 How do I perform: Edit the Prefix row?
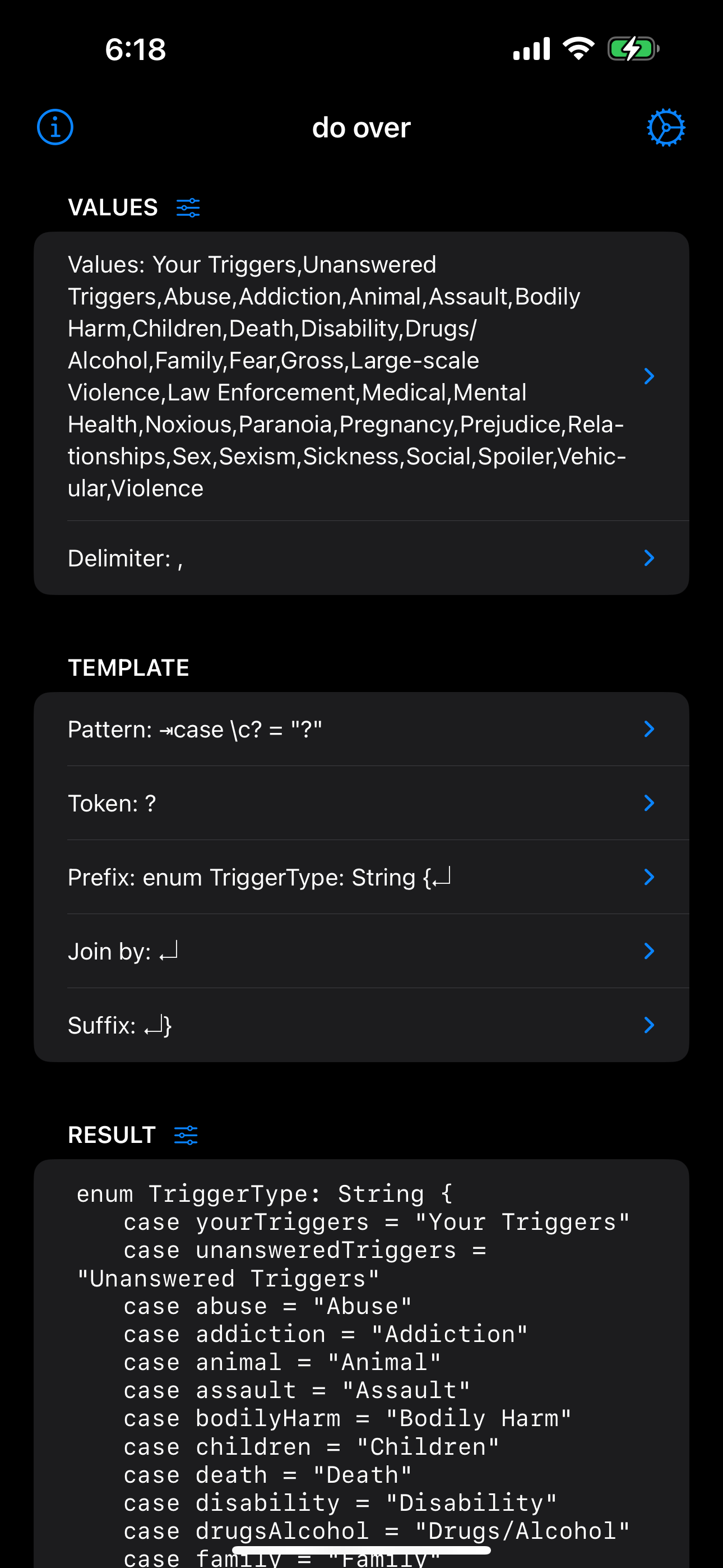click(x=361, y=877)
